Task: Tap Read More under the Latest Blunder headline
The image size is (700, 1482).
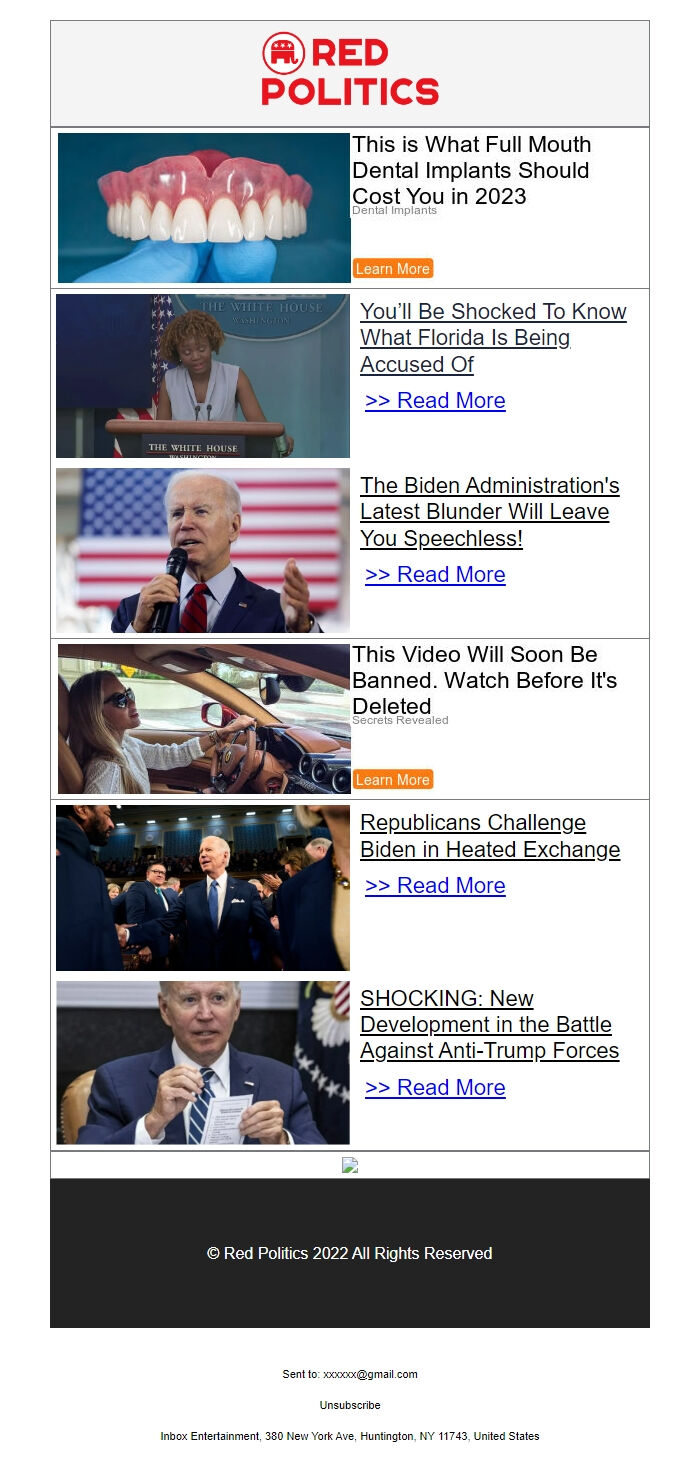Action: click(435, 575)
